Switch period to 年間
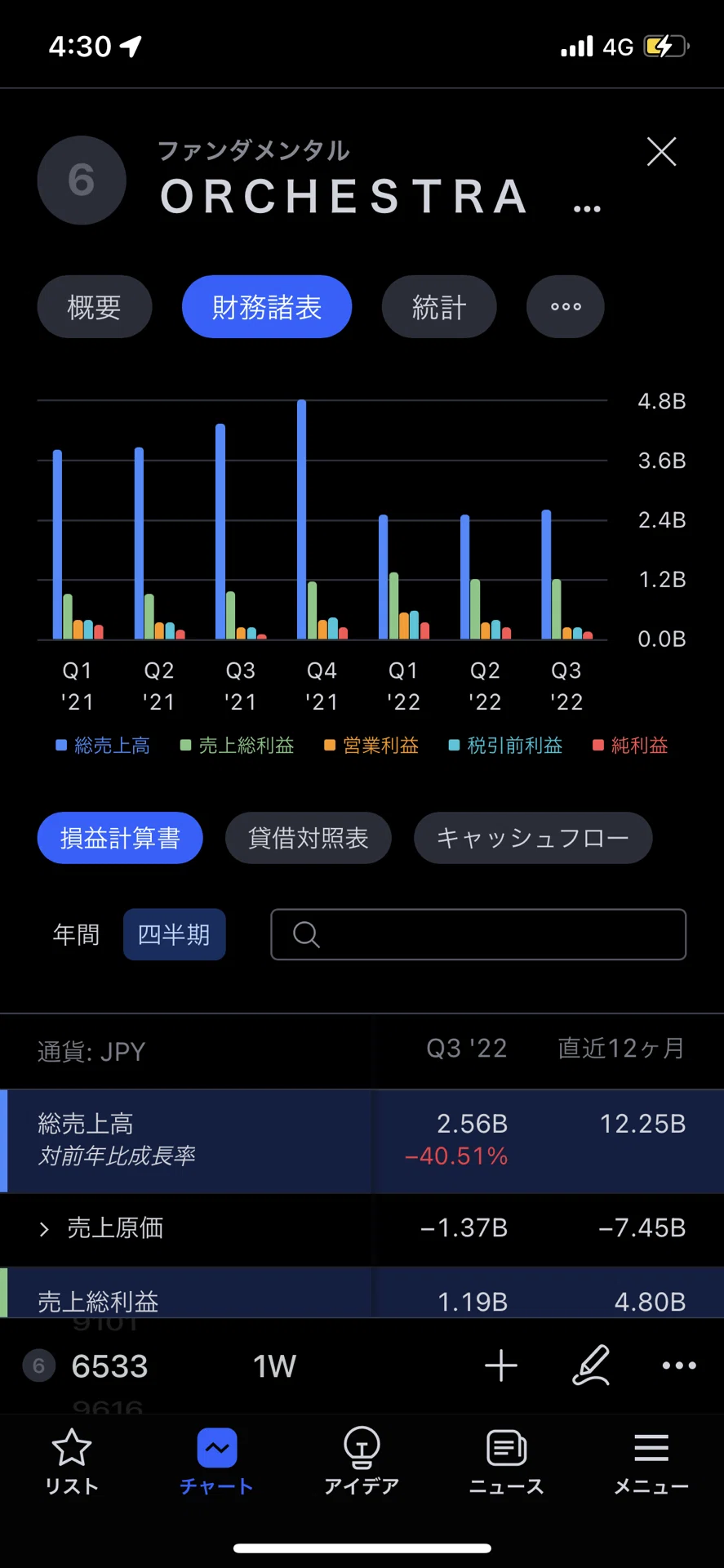The width and height of the screenshot is (724, 1568). click(x=76, y=934)
